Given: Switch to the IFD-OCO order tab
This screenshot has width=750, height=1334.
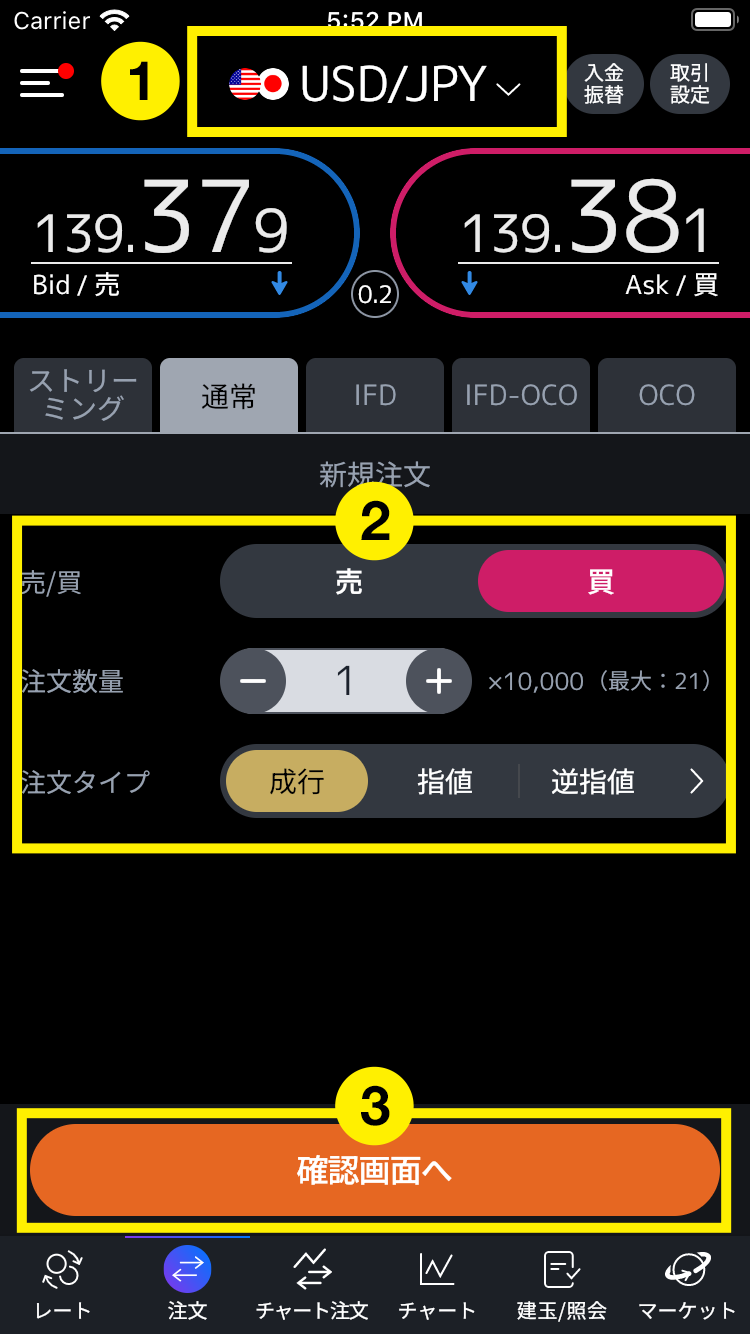Looking at the screenshot, I should pos(521,395).
